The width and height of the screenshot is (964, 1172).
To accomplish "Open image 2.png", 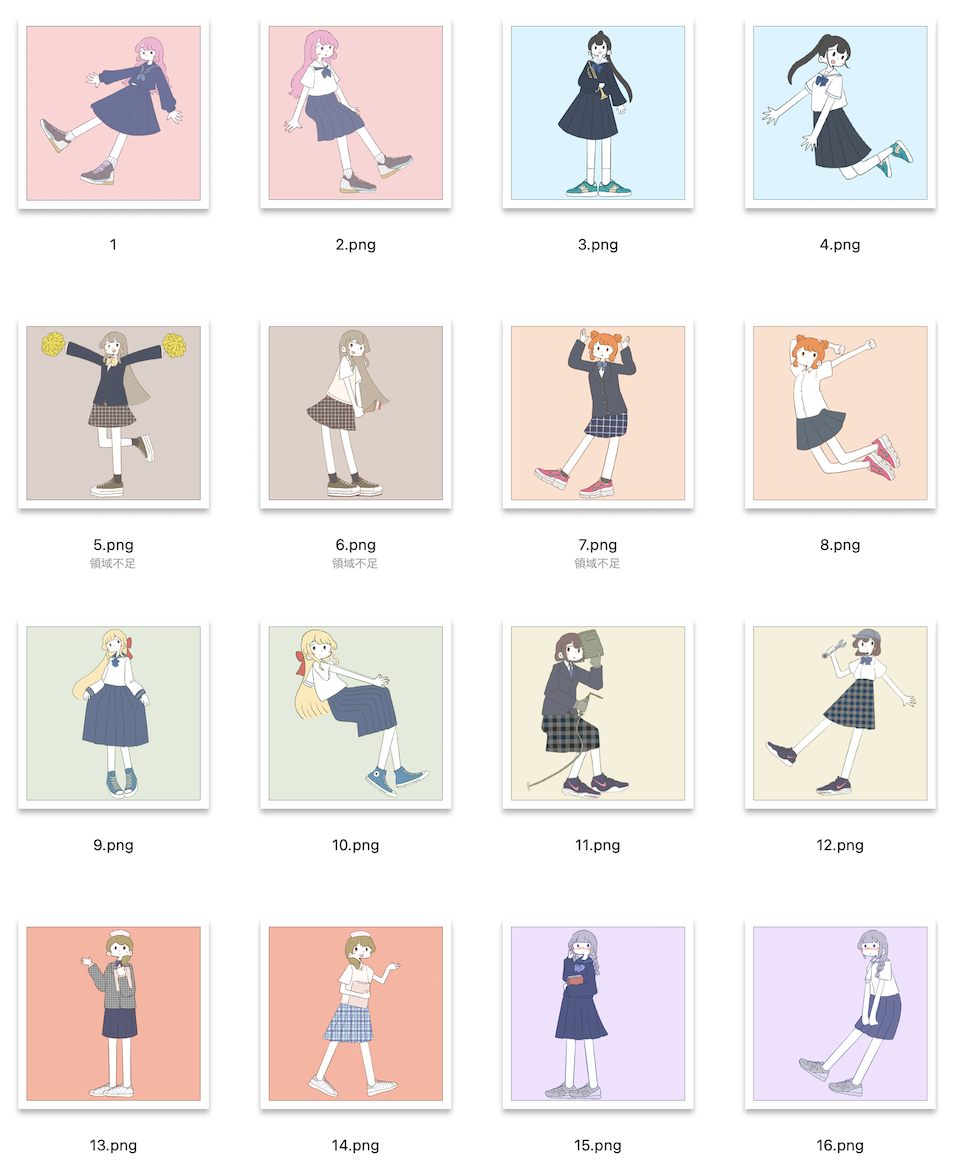I will click(x=355, y=113).
